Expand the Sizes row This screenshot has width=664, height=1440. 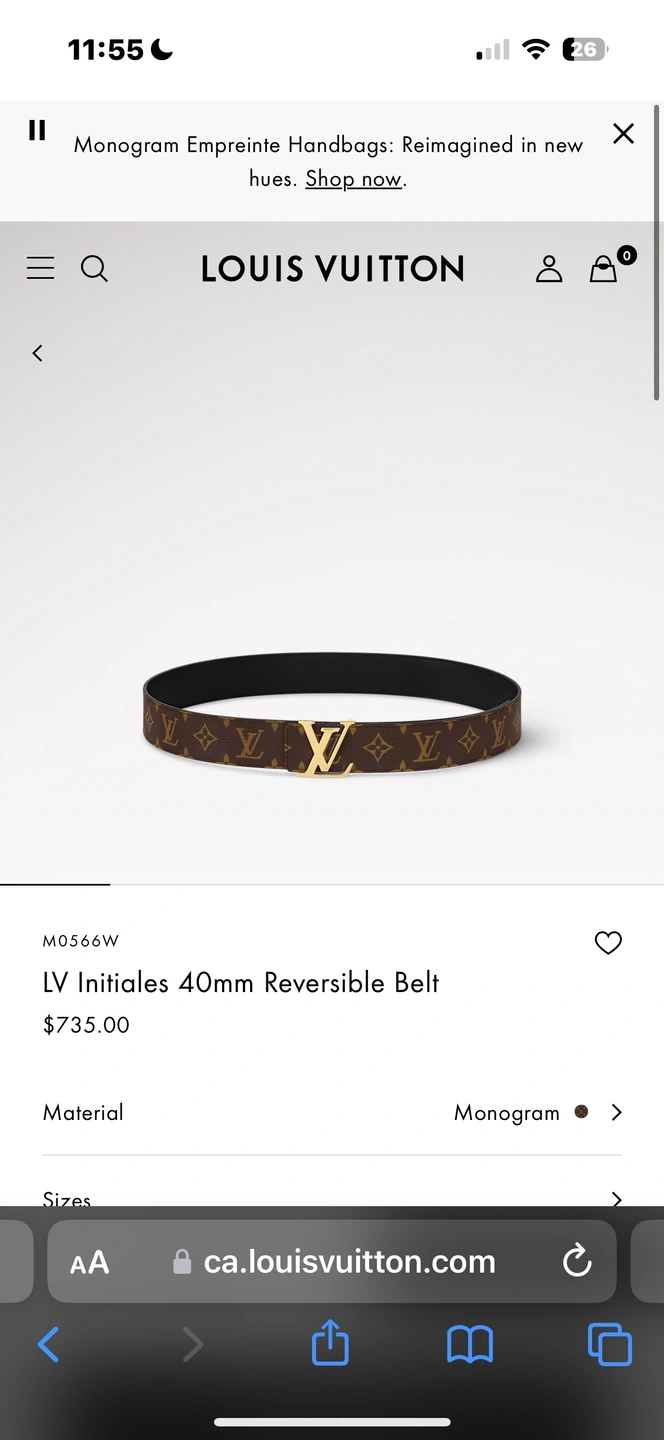click(x=332, y=1196)
